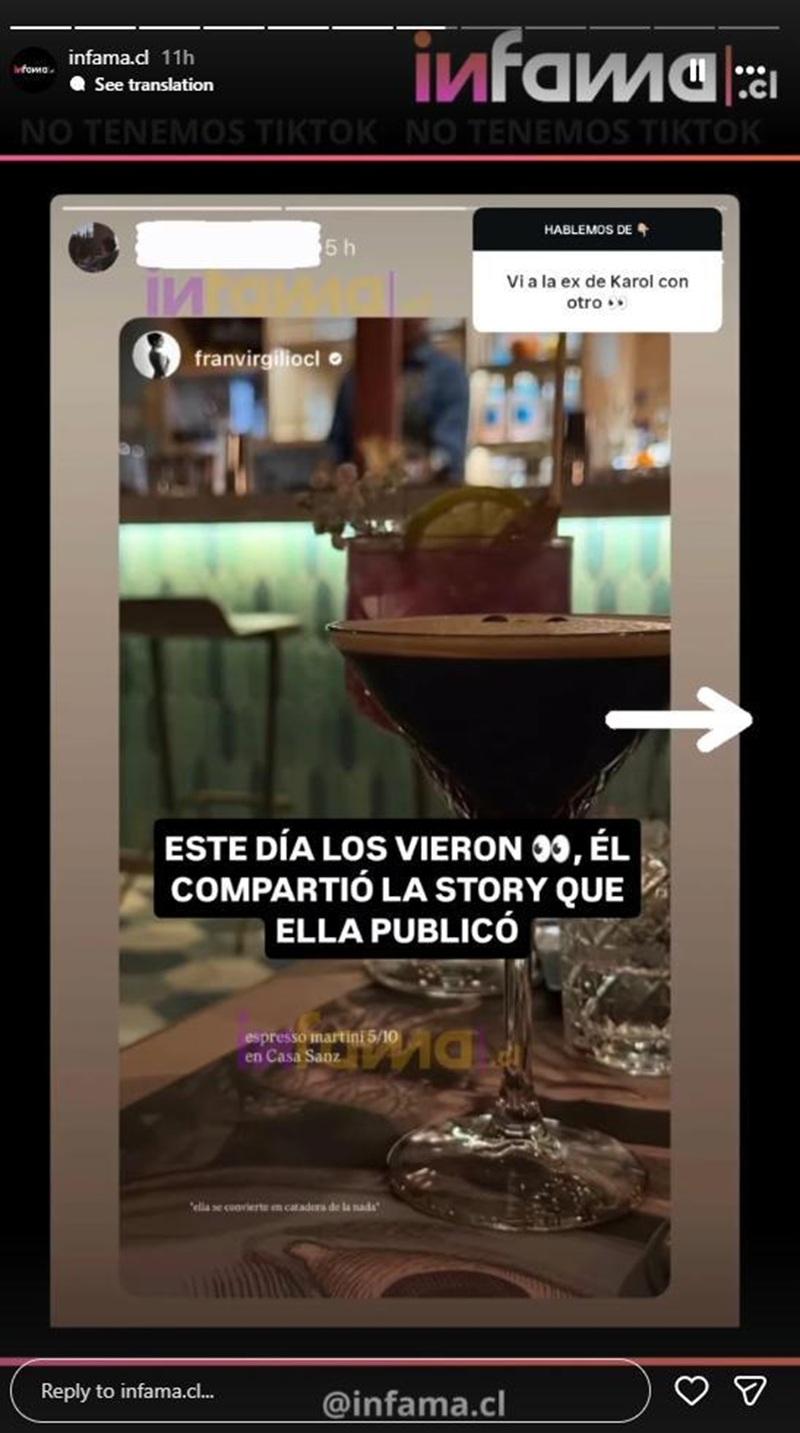The image size is (800, 1433).
Task: Open infama.cl's profile picture
Action: [x=37, y=70]
